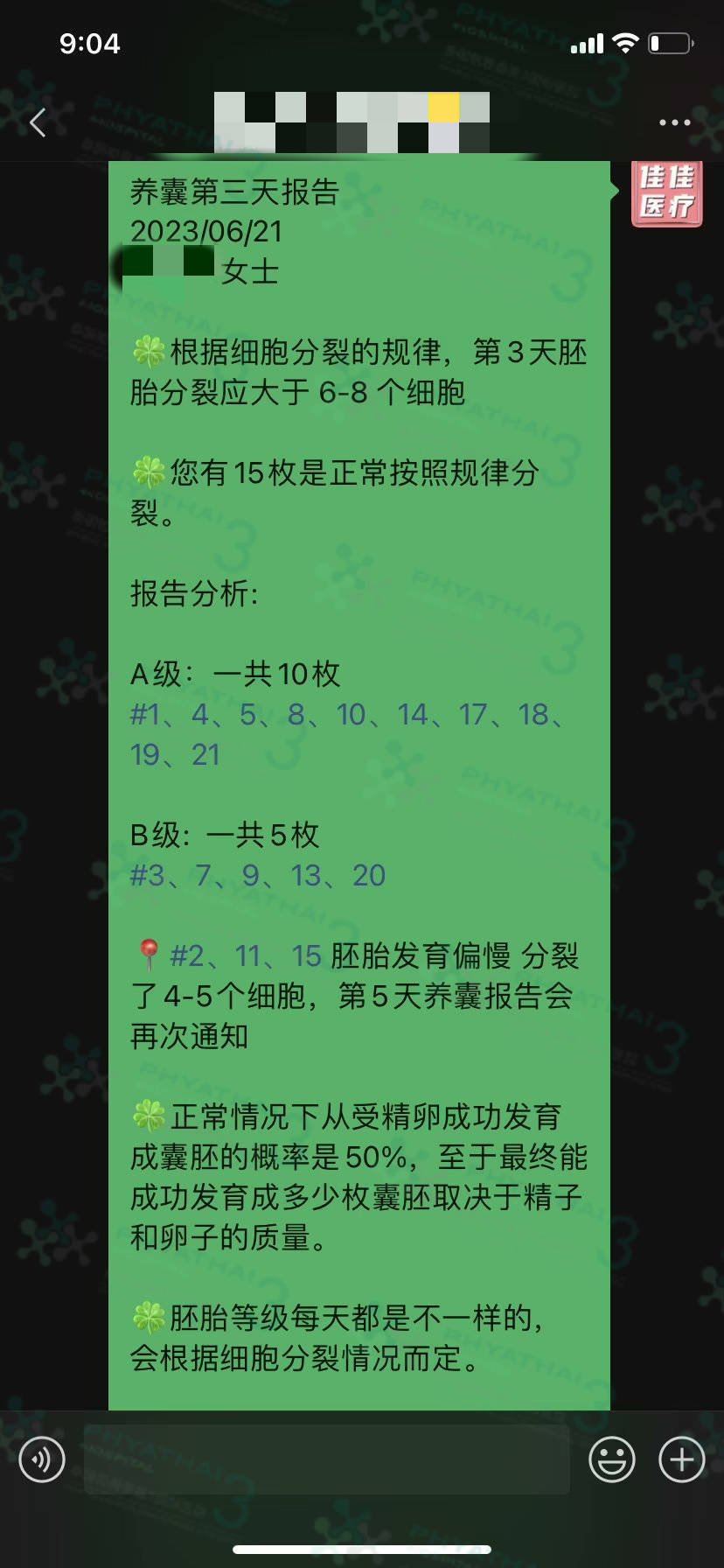
Task: Open the sender's 佳佳医疗 avatar profile
Action: (666, 193)
